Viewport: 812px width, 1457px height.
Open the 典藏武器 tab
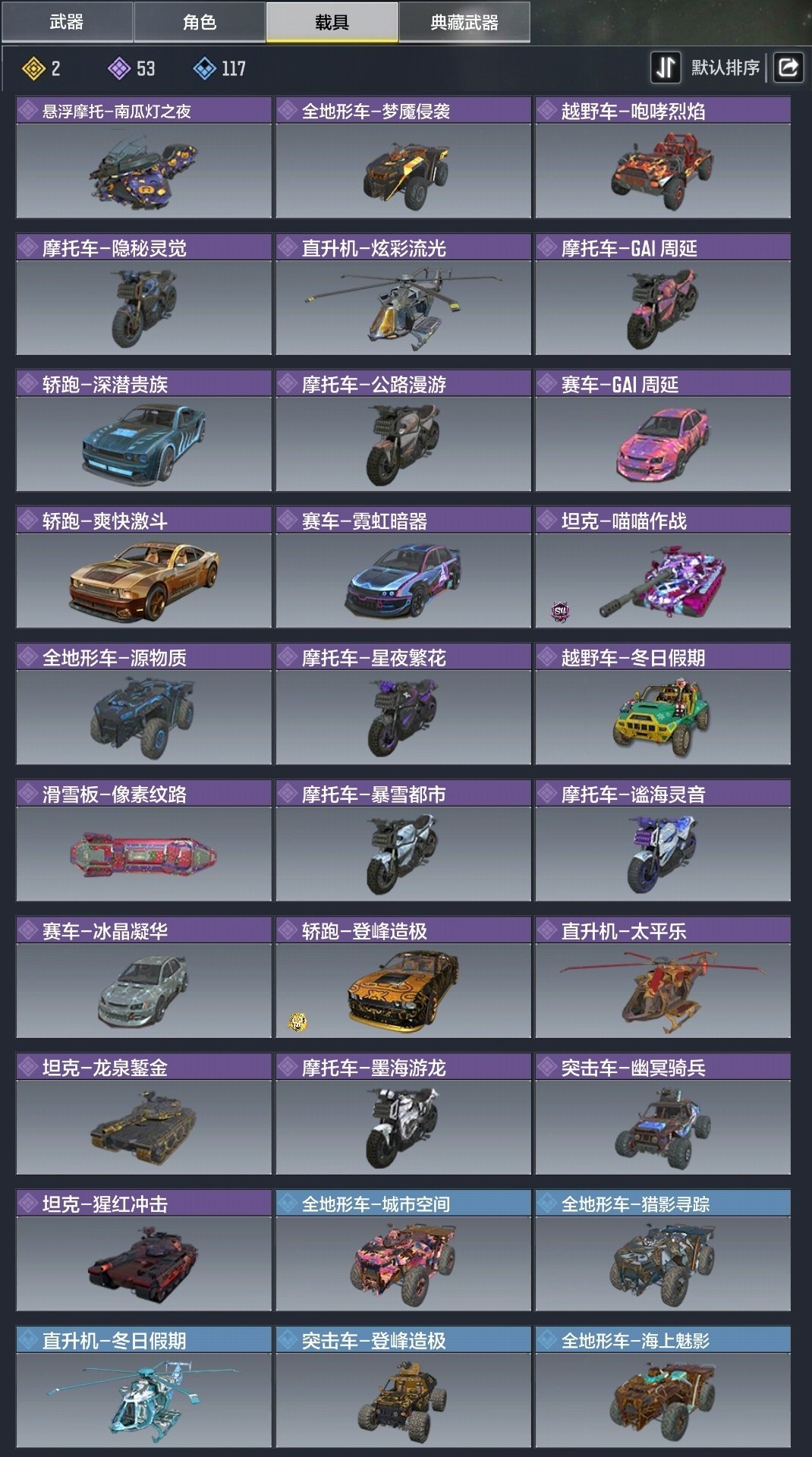pos(464,22)
